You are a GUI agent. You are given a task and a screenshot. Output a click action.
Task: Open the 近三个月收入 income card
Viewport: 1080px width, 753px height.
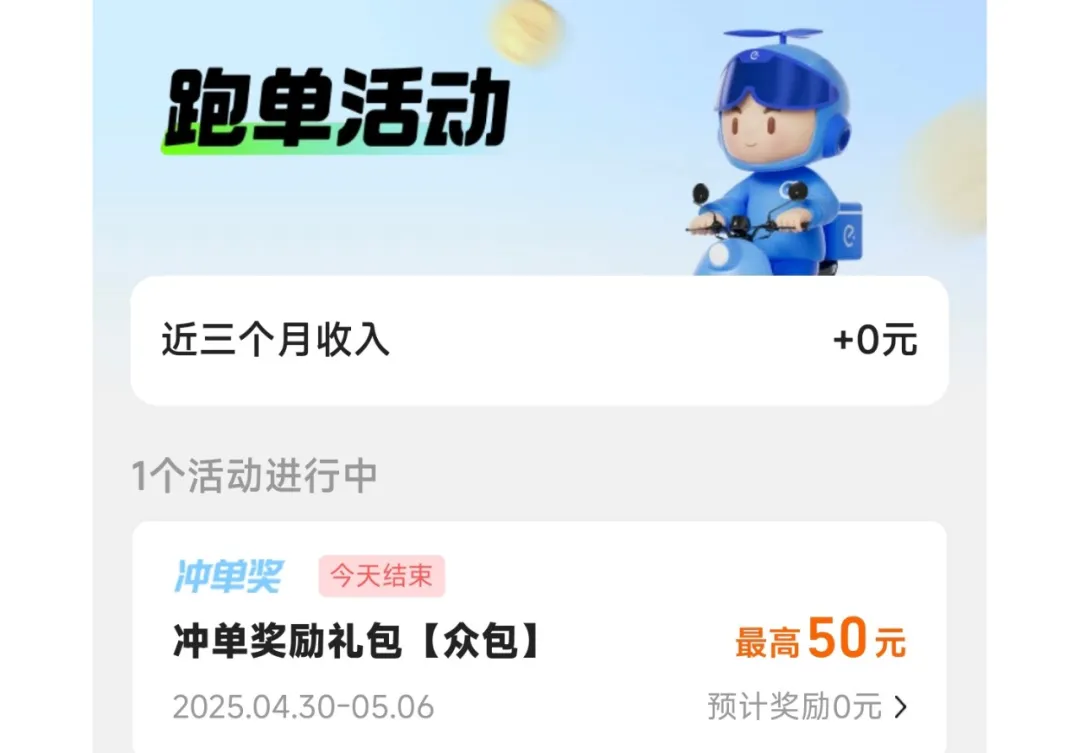[539, 341]
